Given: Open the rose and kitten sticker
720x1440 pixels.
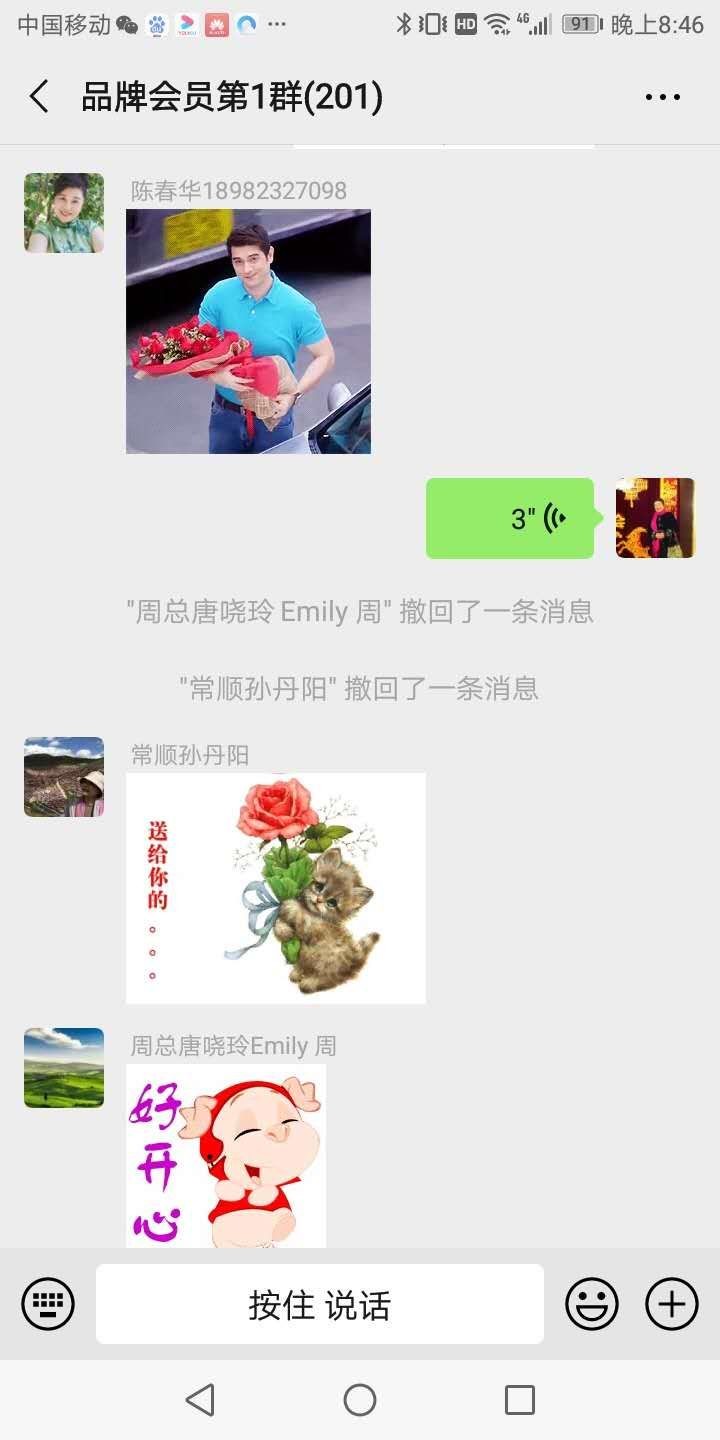Looking at the screenshot, I should (275, 888).
